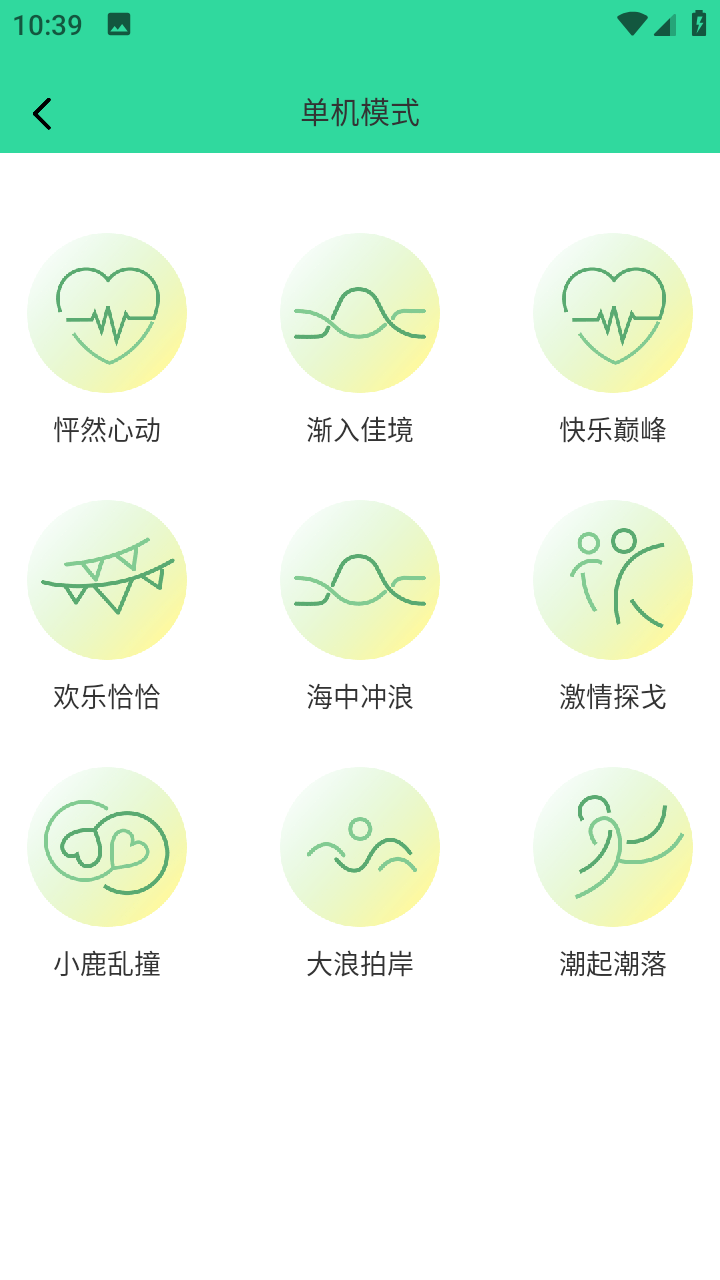Select the 大浪拍岸 waves and sun icon
Image resolution: width=720 pixels, height=1280 pixels.
click(x=360, y=846)
